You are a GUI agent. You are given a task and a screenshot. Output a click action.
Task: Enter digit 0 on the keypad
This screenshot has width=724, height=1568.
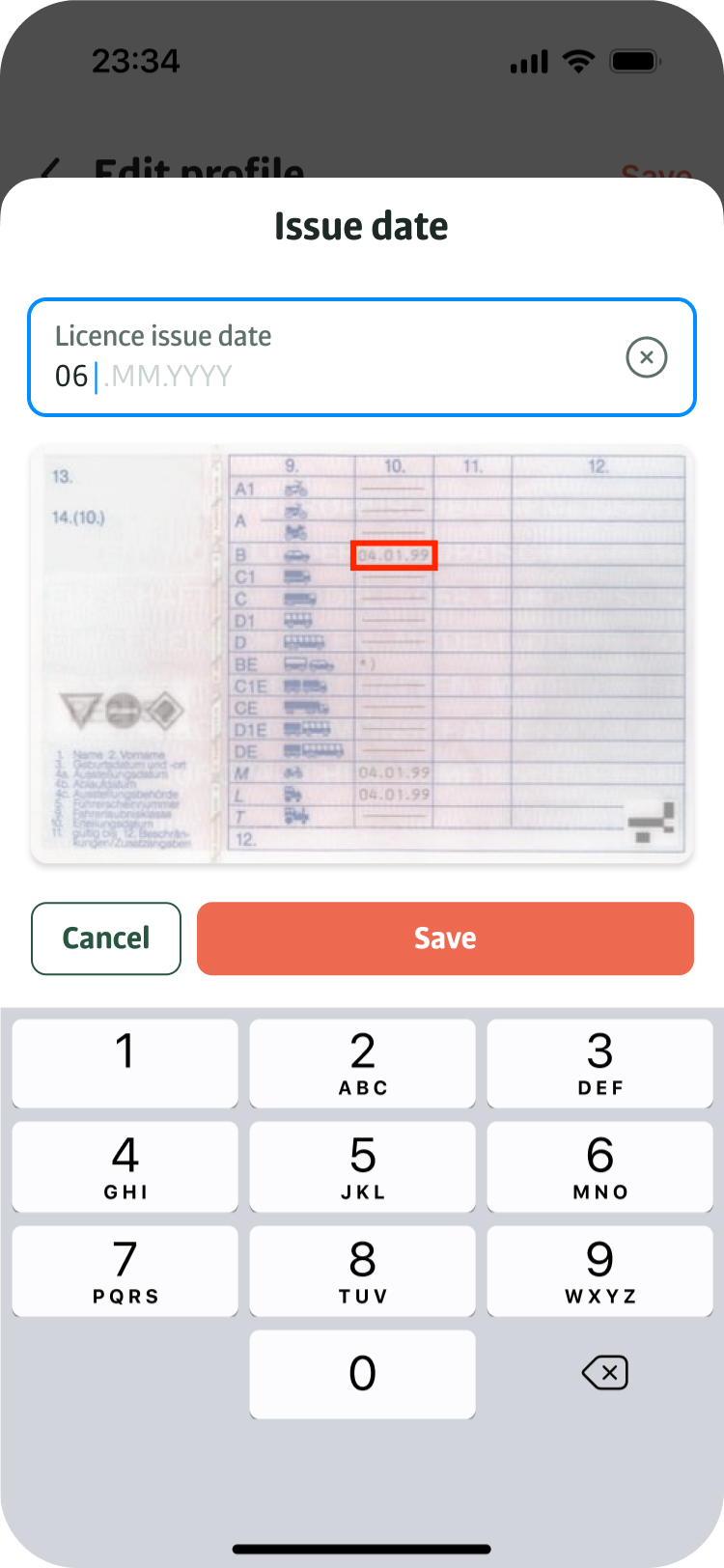362,1374
